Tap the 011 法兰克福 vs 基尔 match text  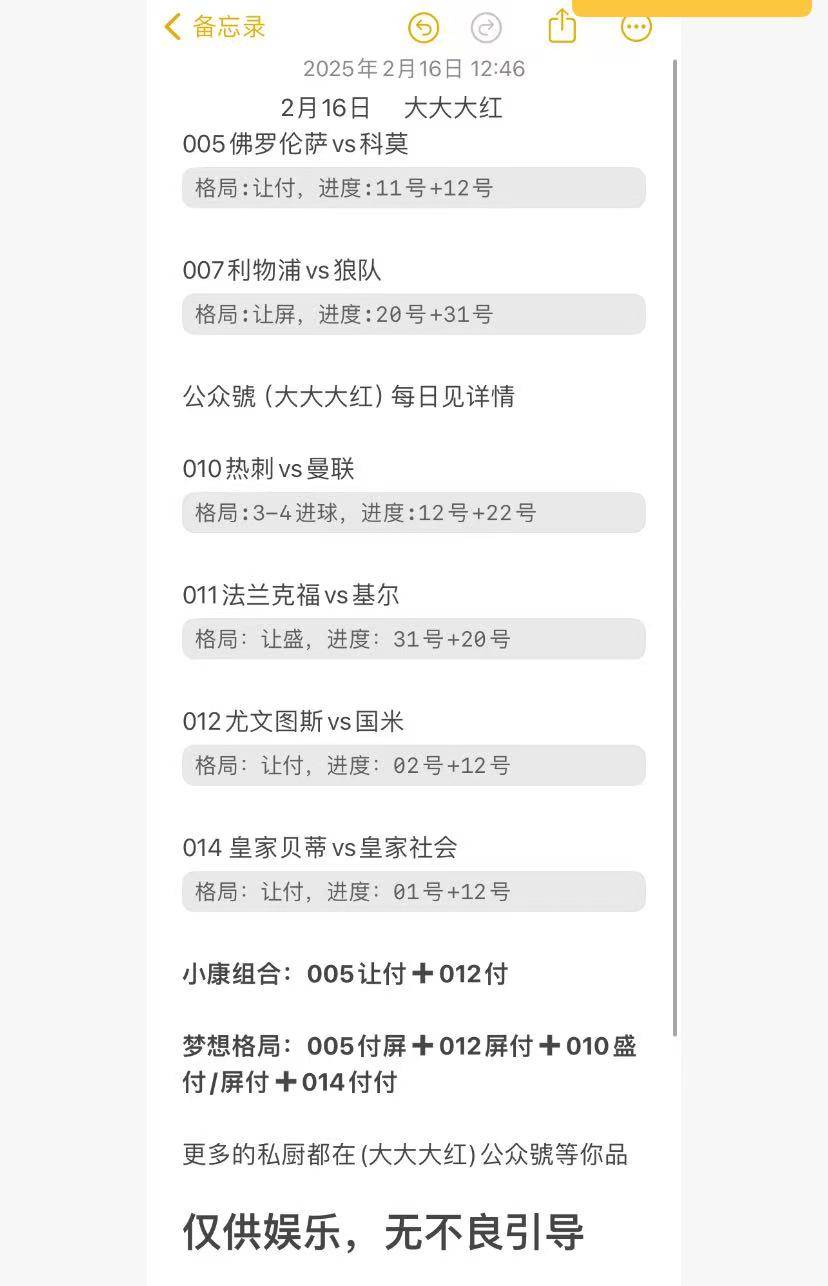click(292, 594)
